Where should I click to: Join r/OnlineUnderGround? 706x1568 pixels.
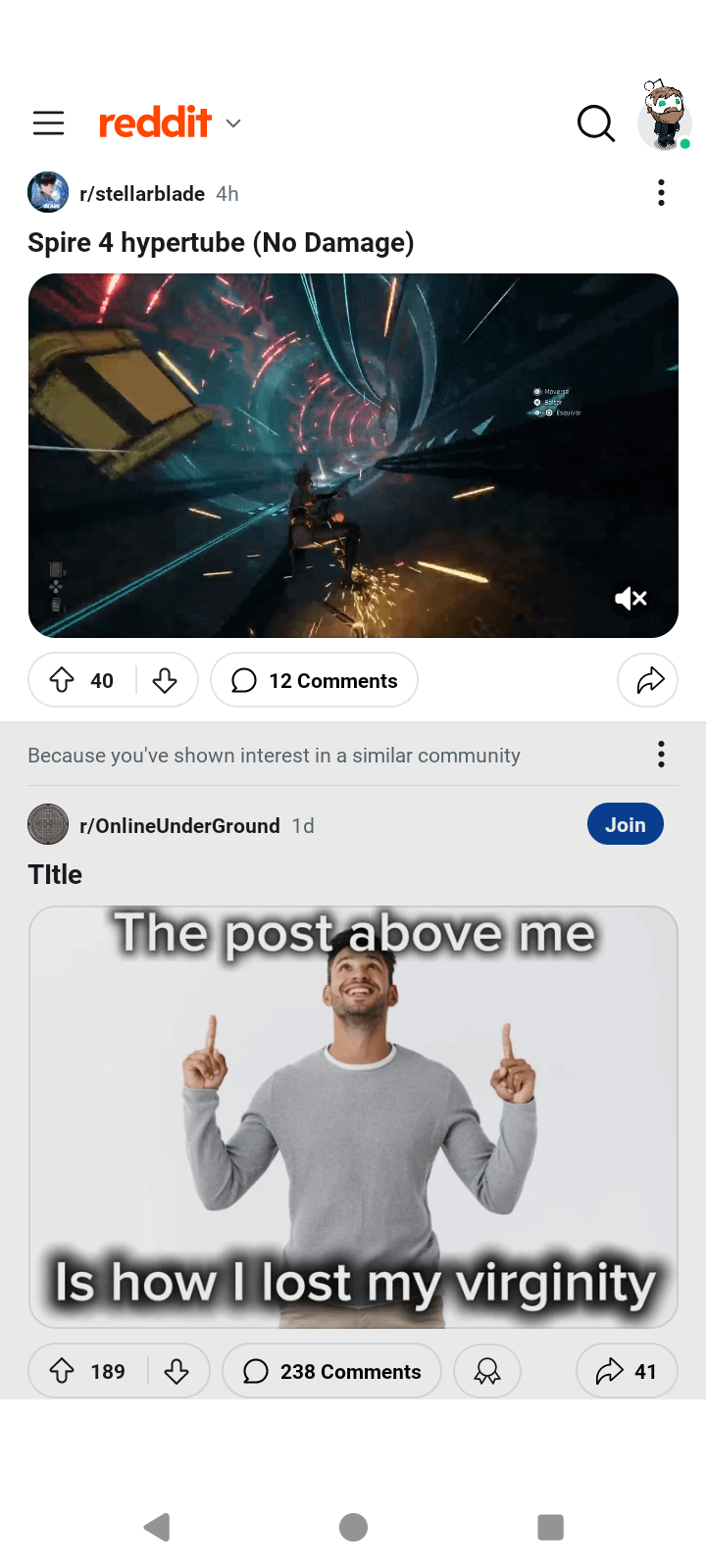(626, 825)
